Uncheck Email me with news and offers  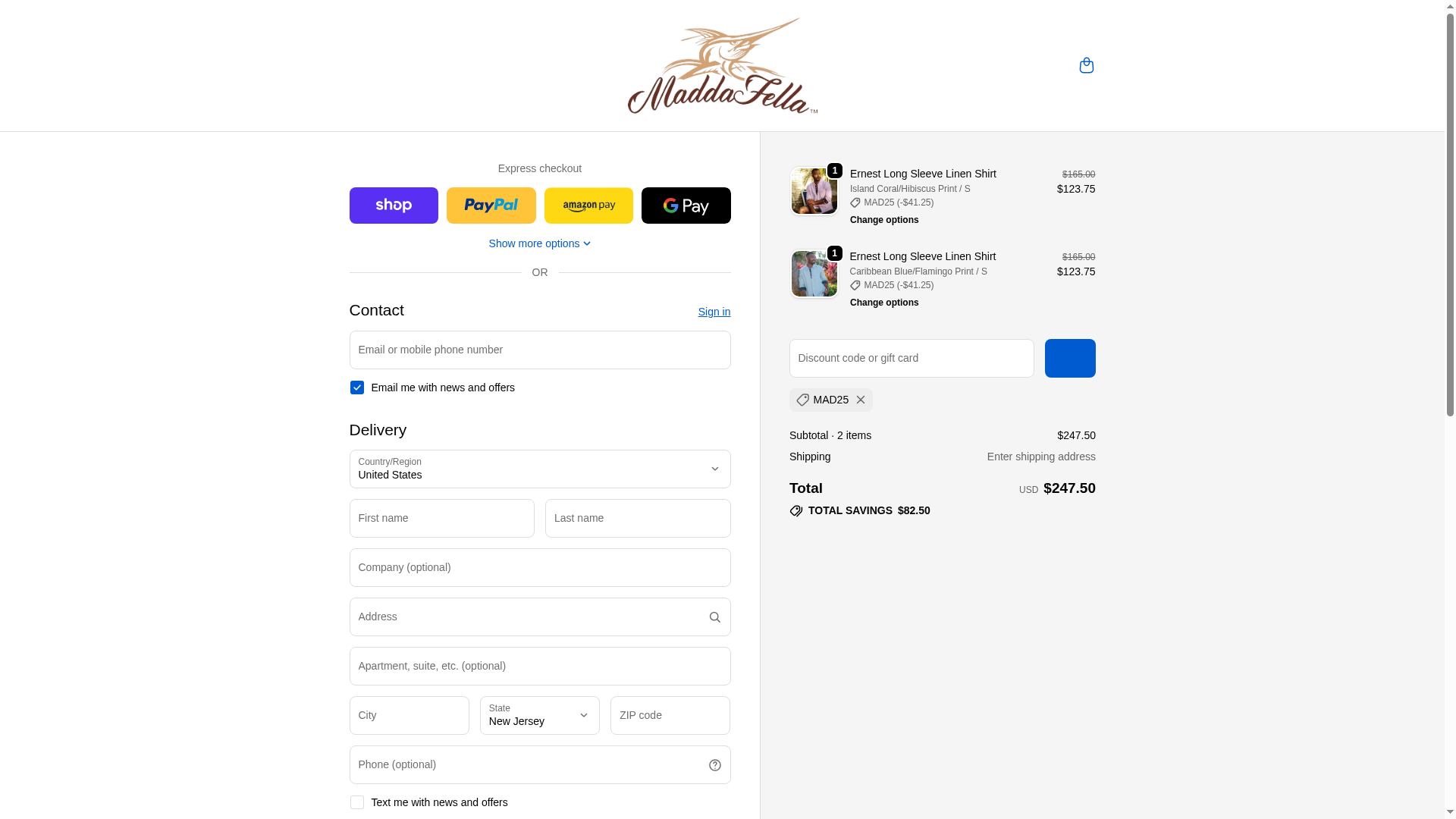click(x=357, y=388)
